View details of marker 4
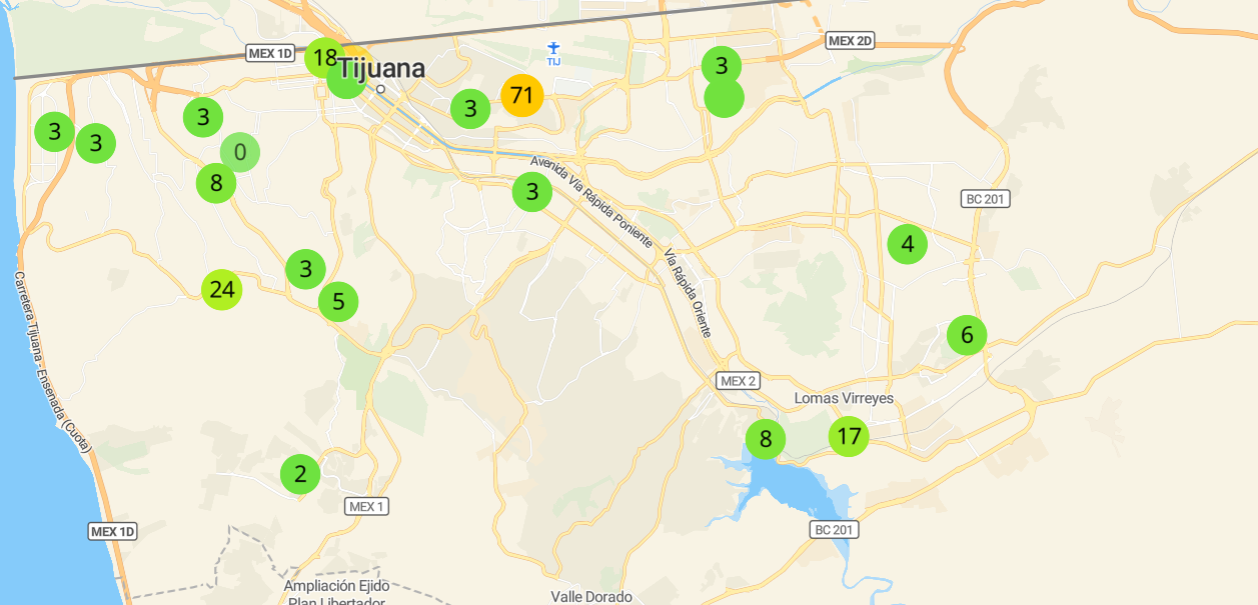 click(x=907, y=243)
